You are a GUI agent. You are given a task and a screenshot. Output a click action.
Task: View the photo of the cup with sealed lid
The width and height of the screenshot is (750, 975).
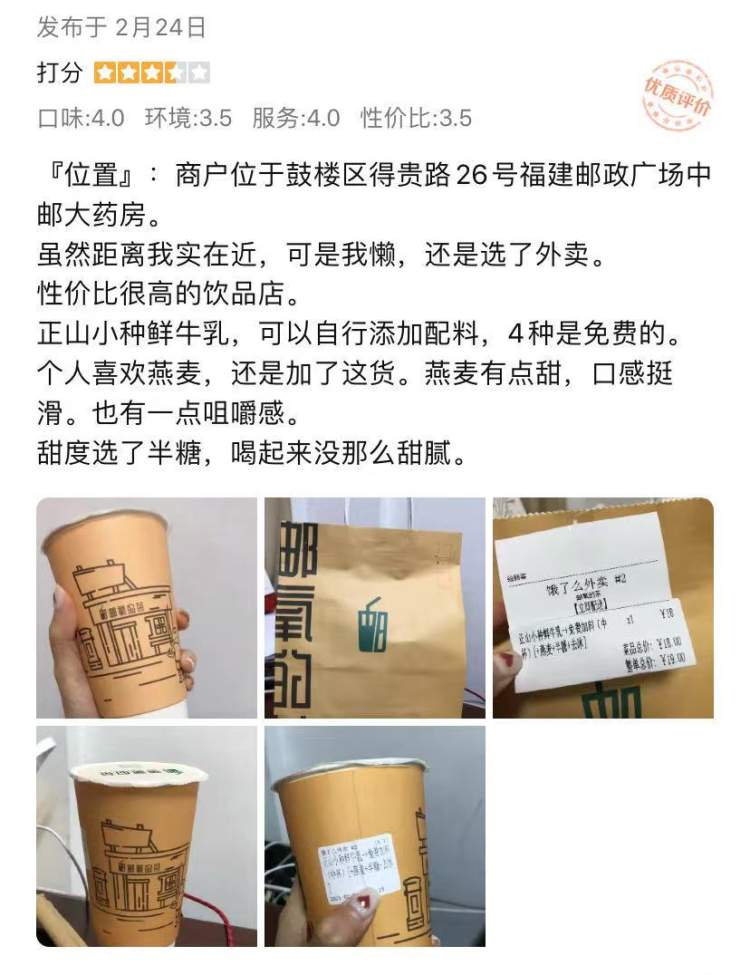pos(147,836)
